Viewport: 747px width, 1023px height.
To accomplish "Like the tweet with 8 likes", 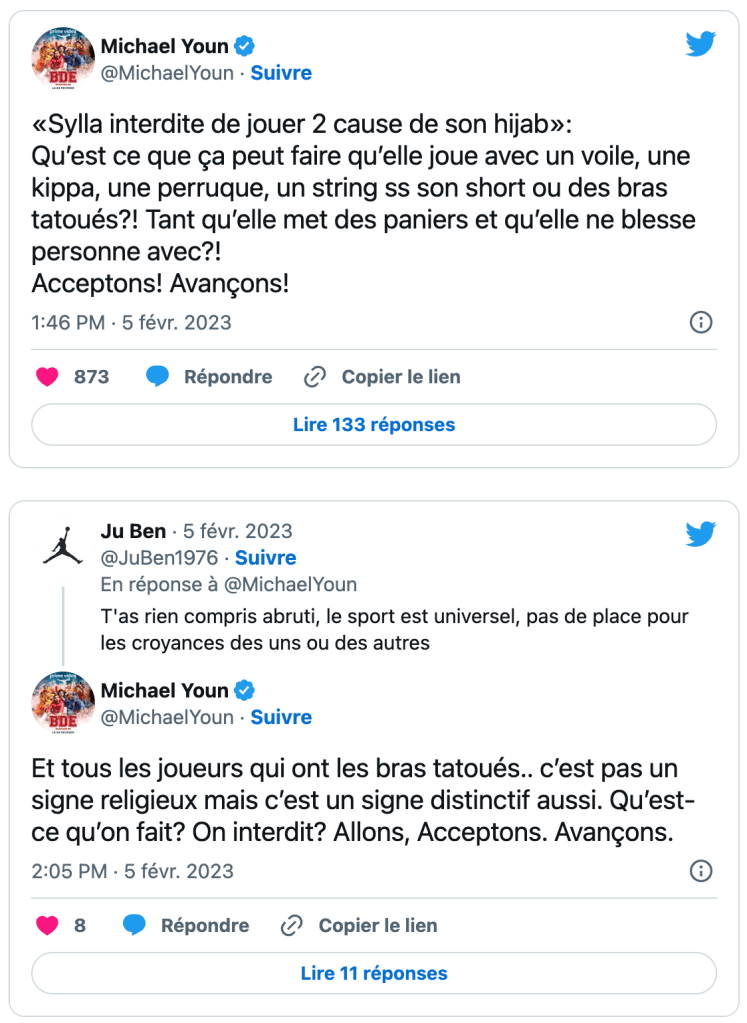I will 47,925.
